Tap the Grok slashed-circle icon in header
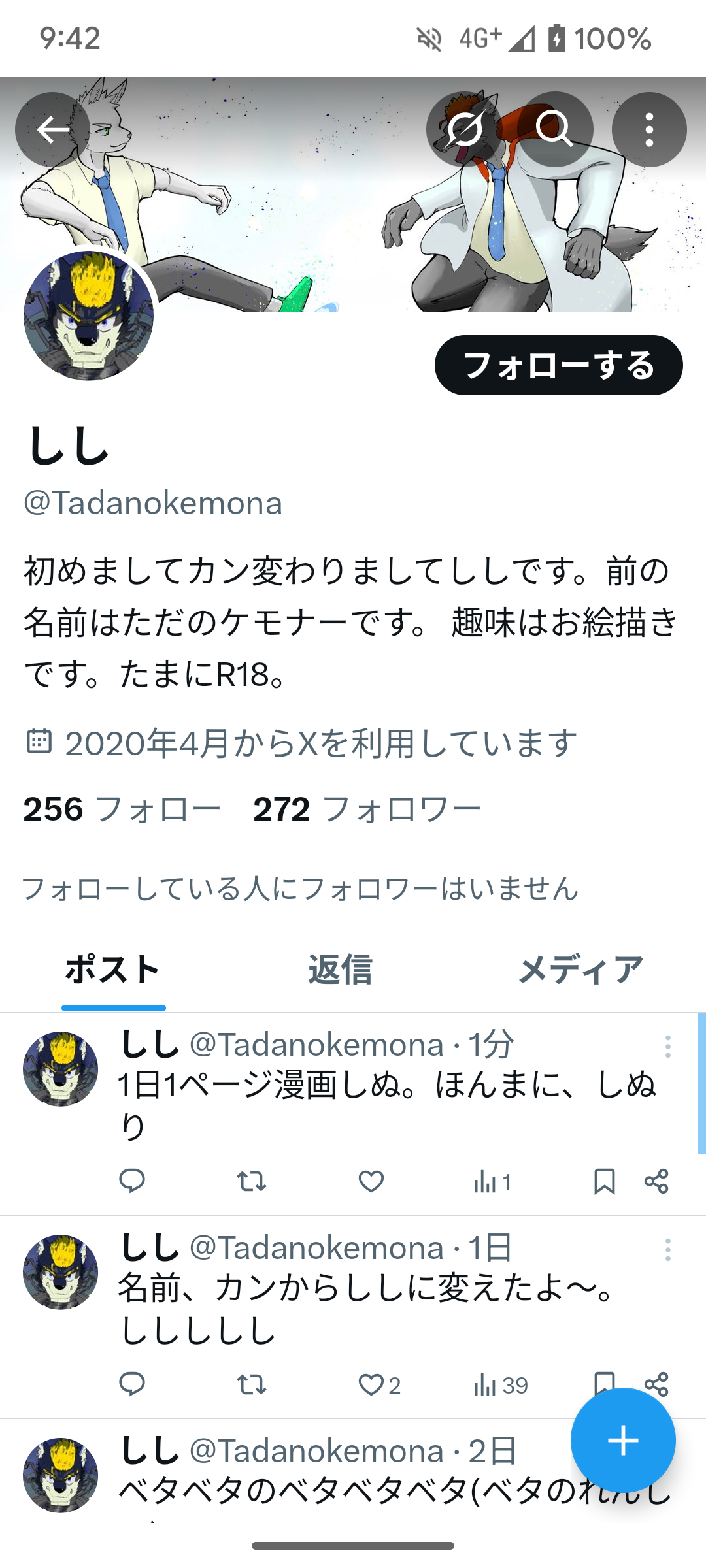The width and height of the screenshot is (706, 1568). point(464,129)
